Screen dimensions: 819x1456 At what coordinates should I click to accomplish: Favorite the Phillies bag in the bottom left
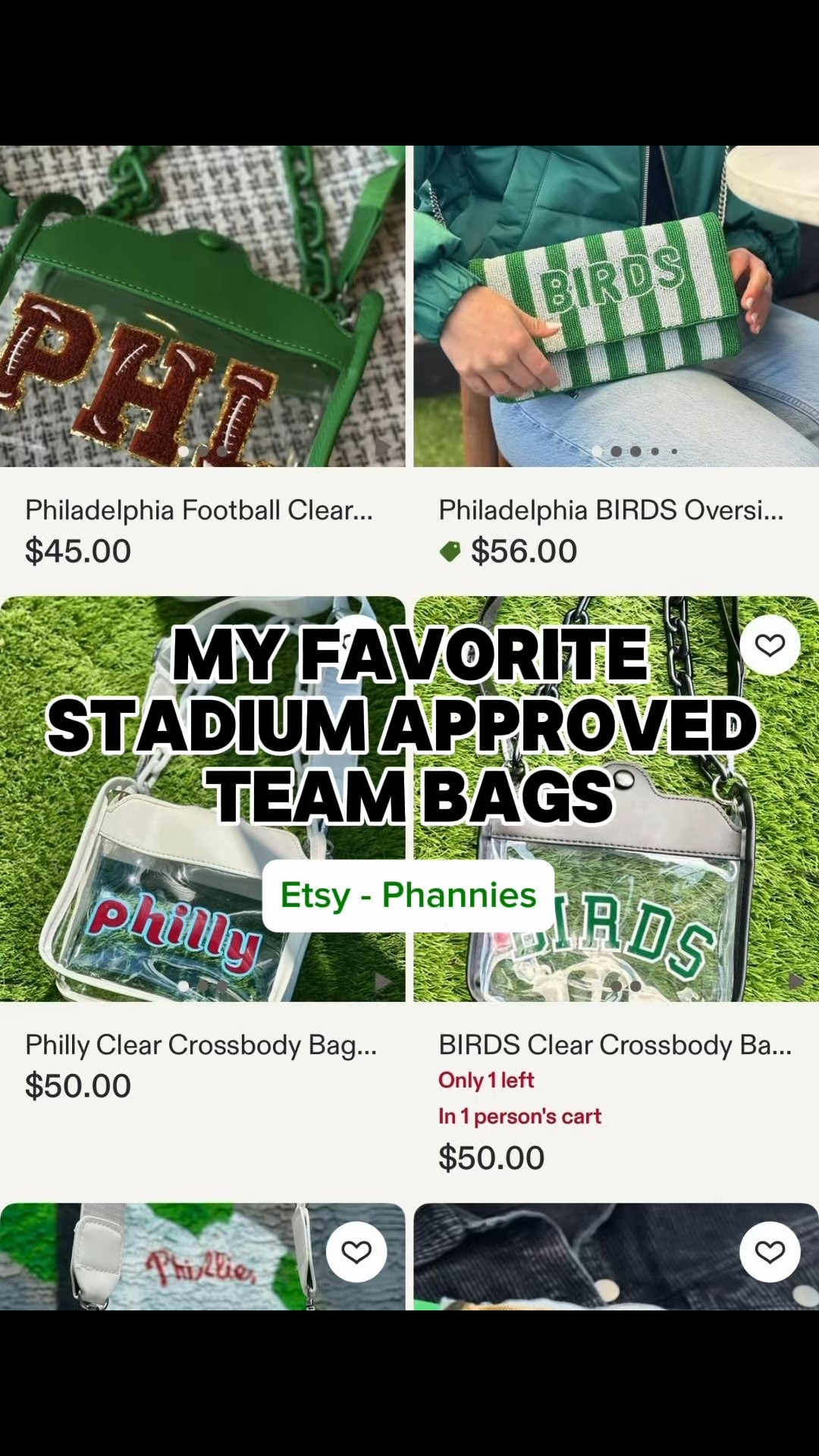point(356,1251)
